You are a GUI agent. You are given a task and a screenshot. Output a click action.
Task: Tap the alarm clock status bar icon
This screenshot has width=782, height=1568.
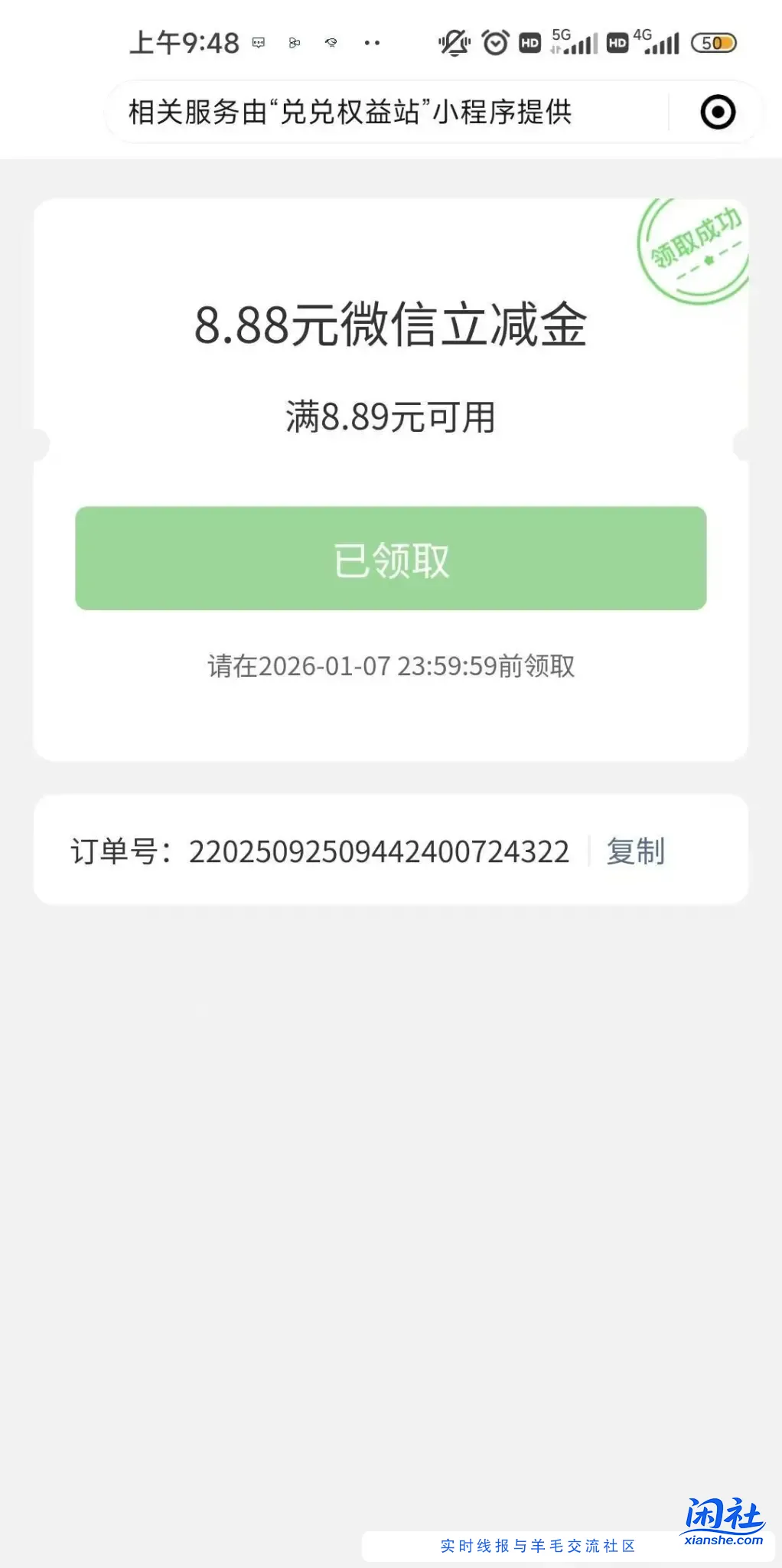point(494,43)
